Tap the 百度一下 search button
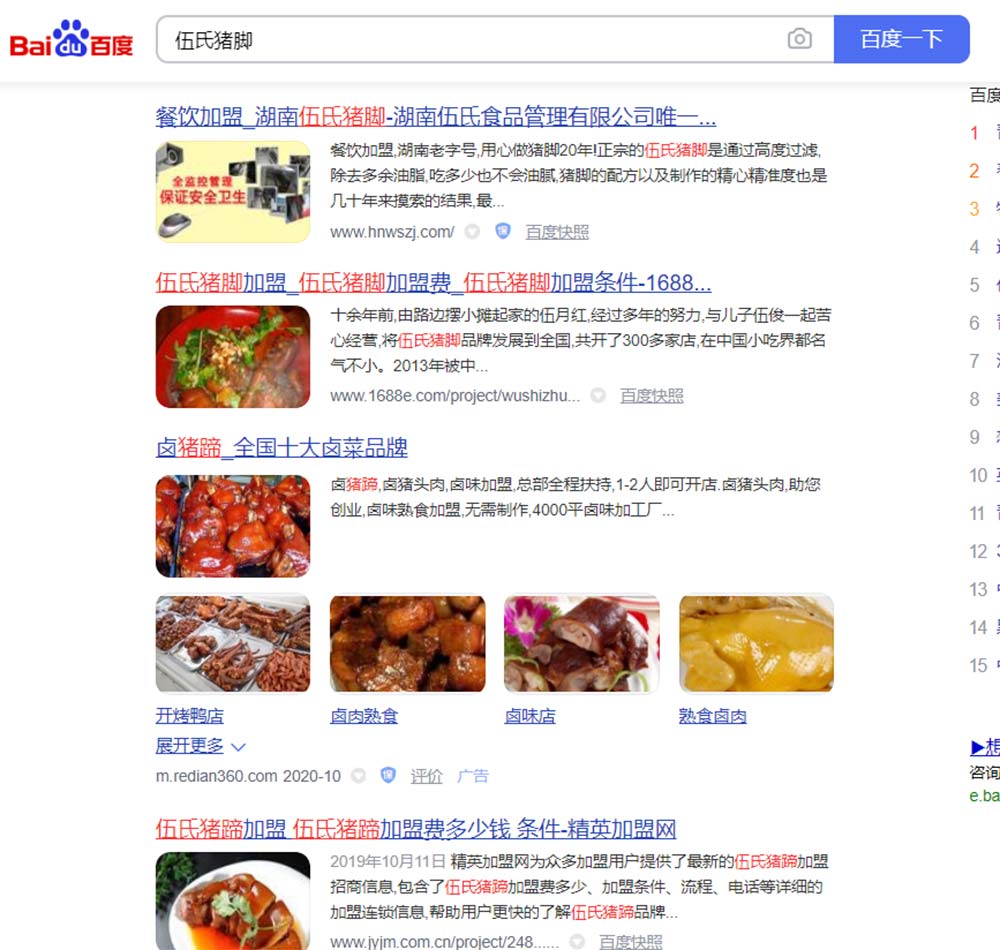Viewport: 1000px width, 950px height. 901,39
